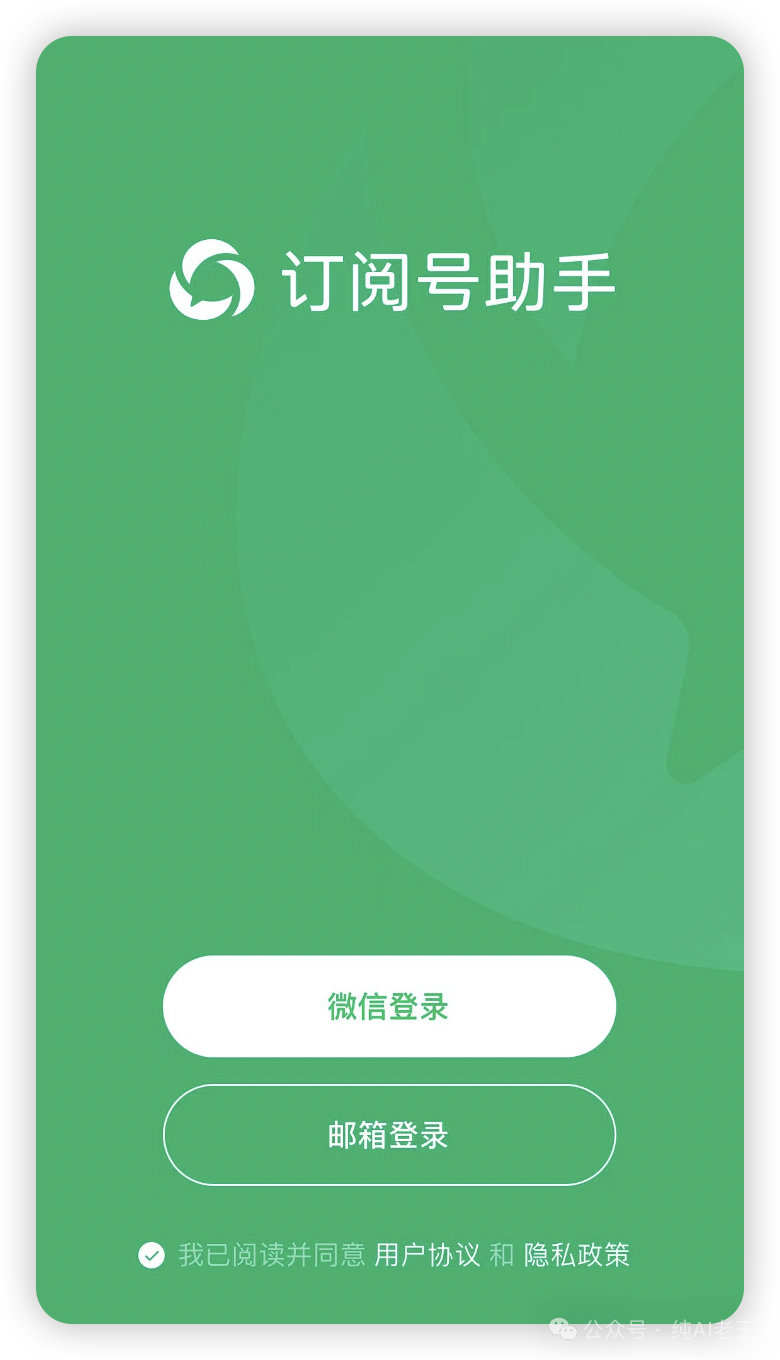Open the 隐私政策 link
This screenshot has width=780, height=1360.
[x=577, y=1255]
